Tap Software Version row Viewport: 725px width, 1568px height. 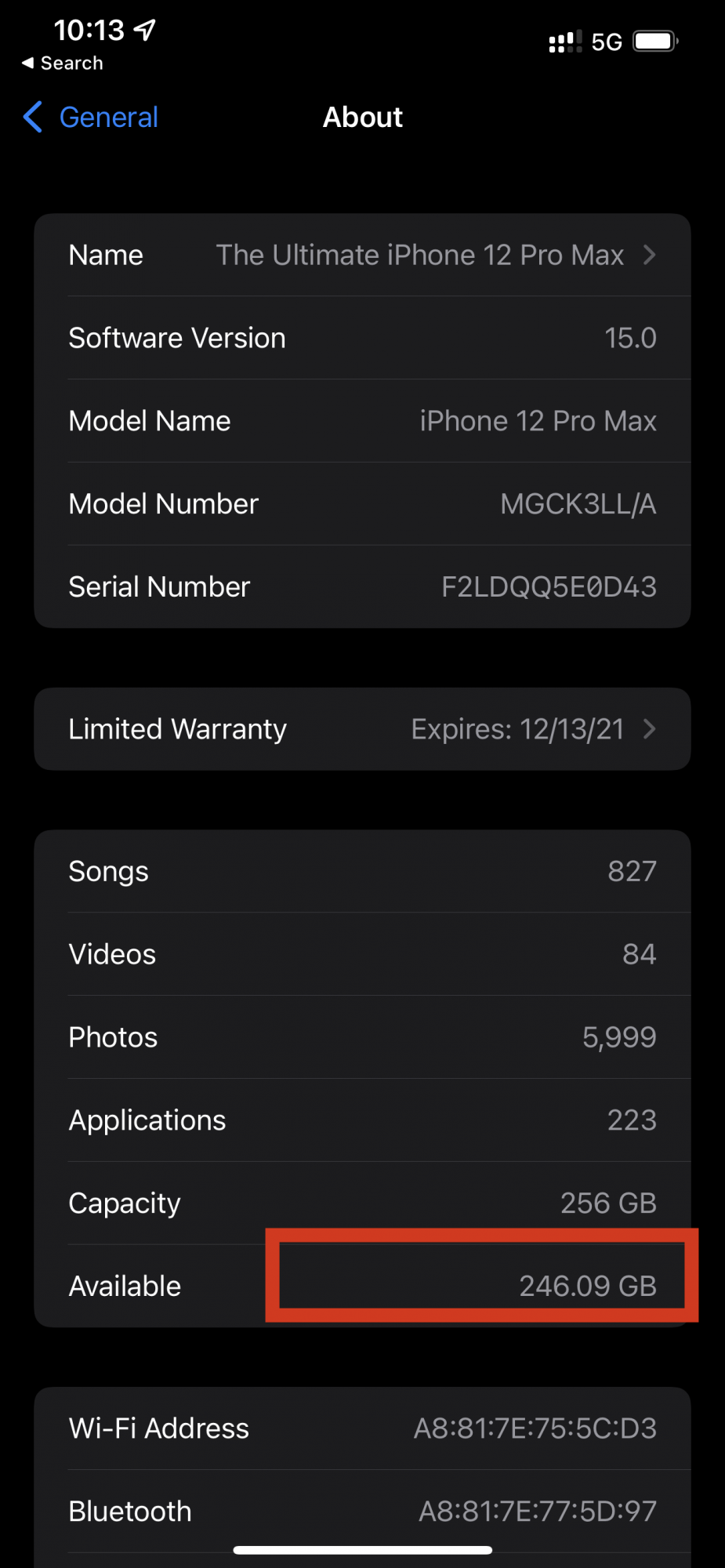click(362, 339)
